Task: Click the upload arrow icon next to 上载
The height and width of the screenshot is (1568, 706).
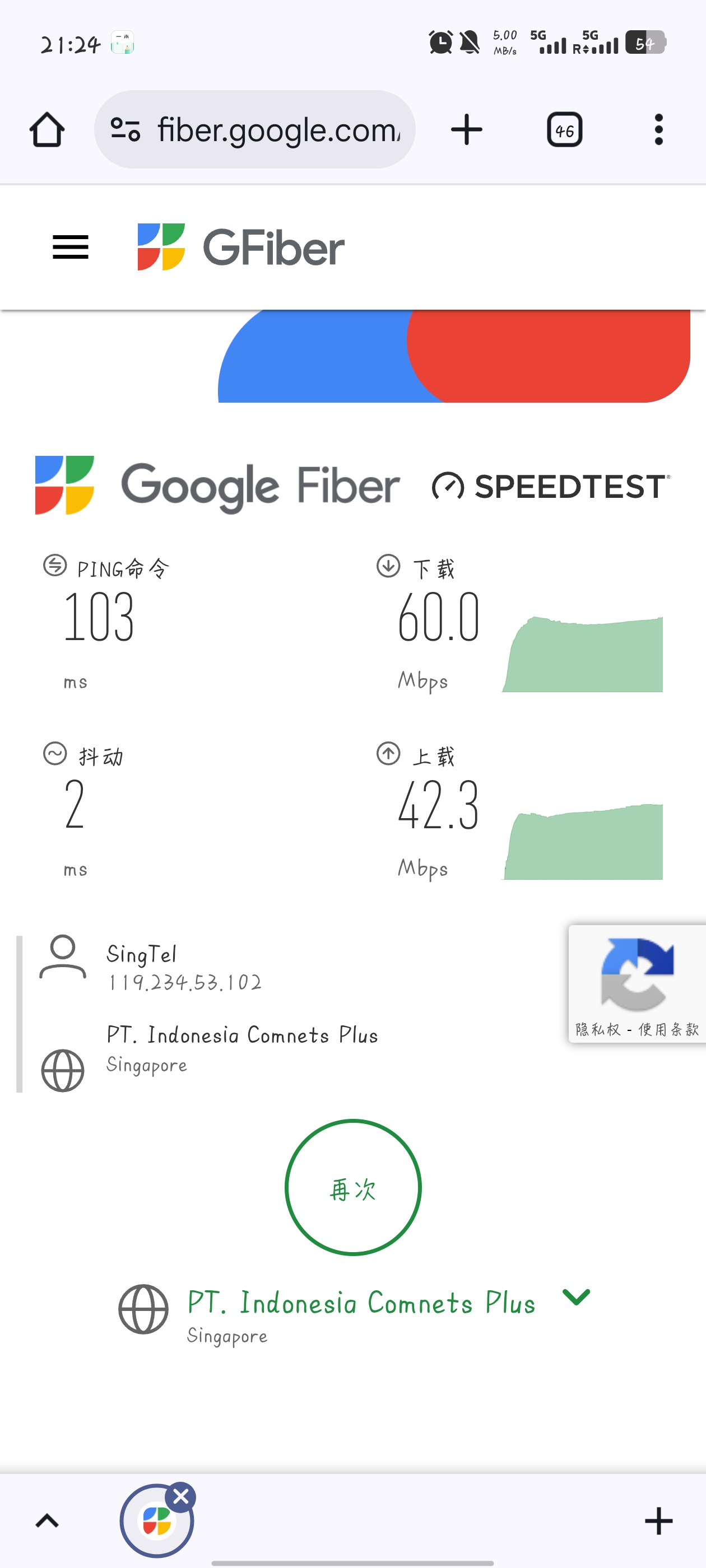Action: point(388,755)
